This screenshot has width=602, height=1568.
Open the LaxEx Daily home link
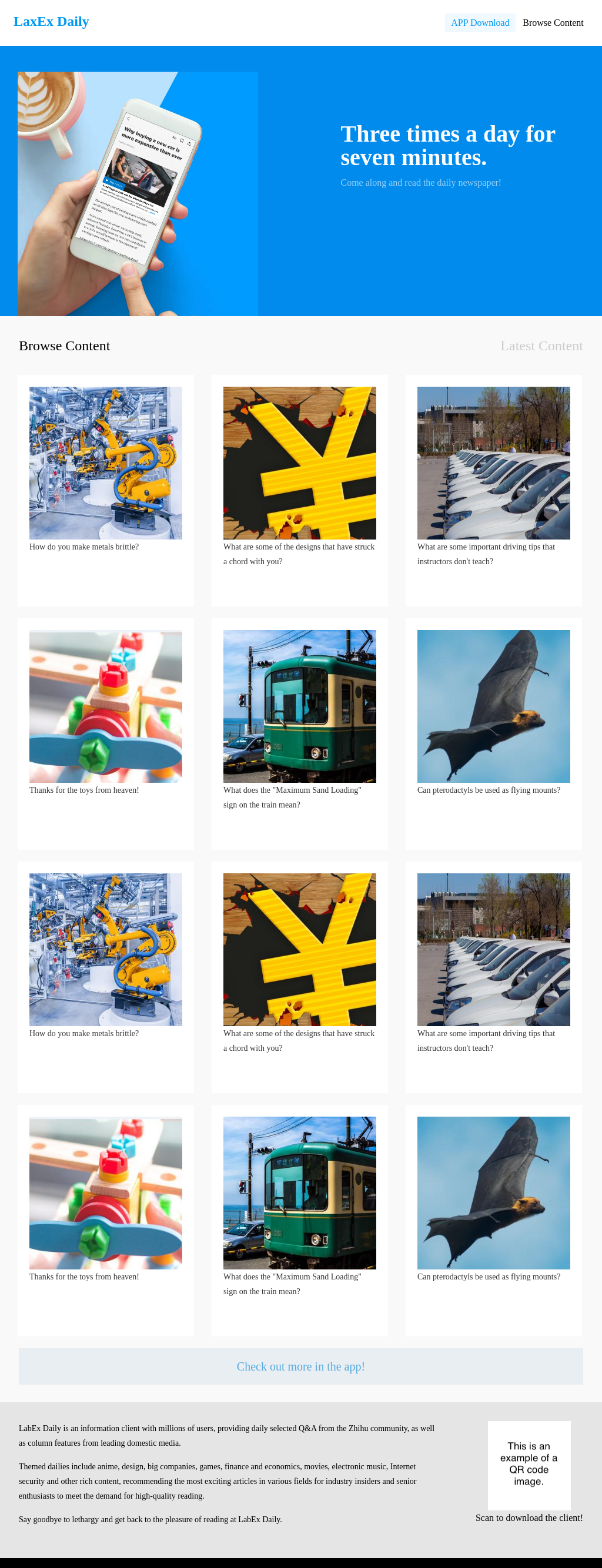pyautogui.click(x=51, y=21)
